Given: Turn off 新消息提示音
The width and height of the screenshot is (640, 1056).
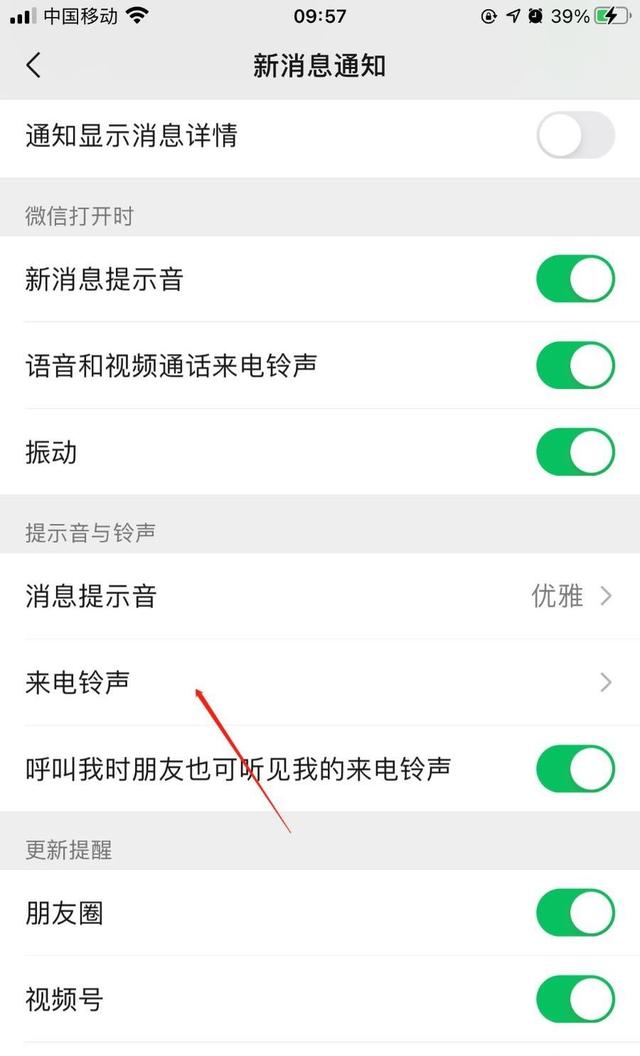Looking at the screenshot, I should coord(575,279).
